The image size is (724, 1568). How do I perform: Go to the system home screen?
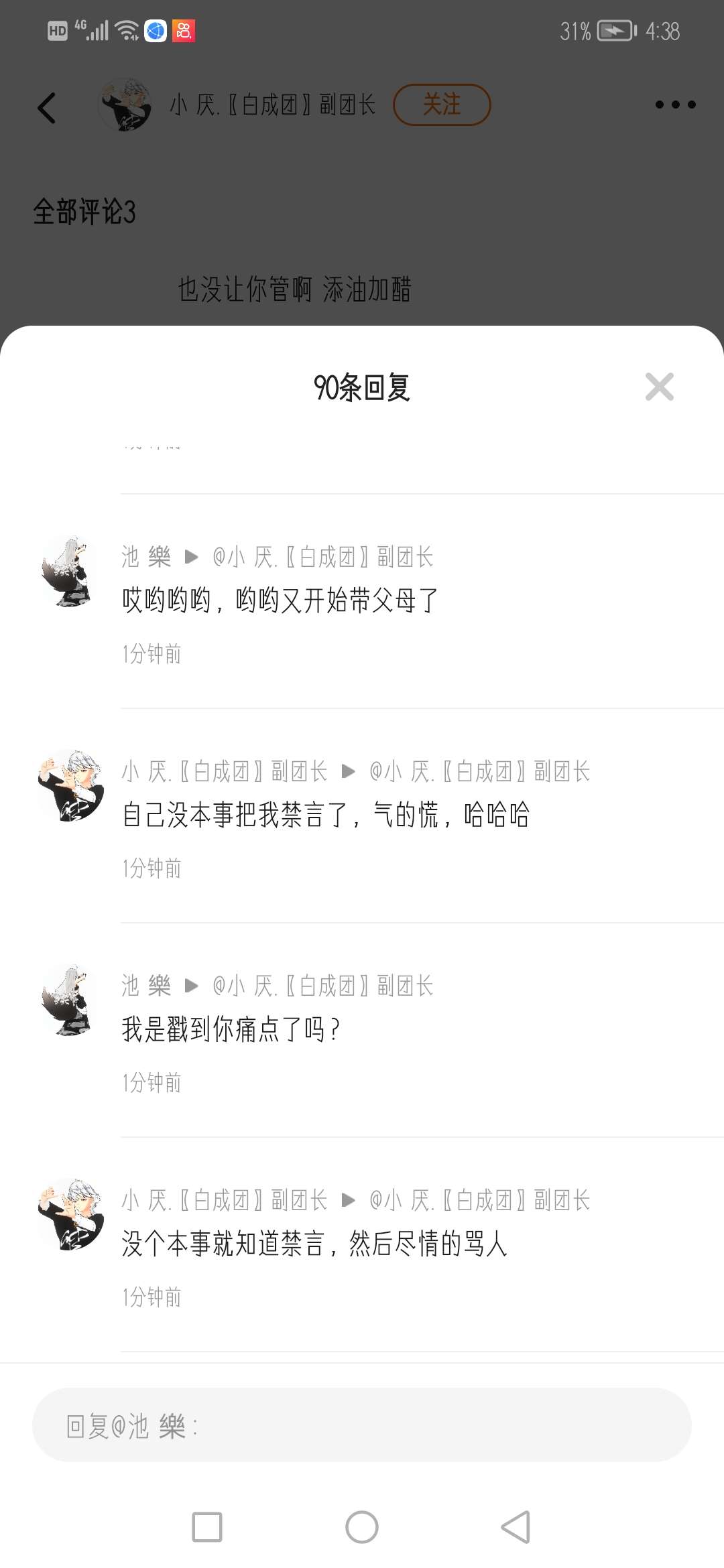pyautogui.click(x=362, y=1527)
